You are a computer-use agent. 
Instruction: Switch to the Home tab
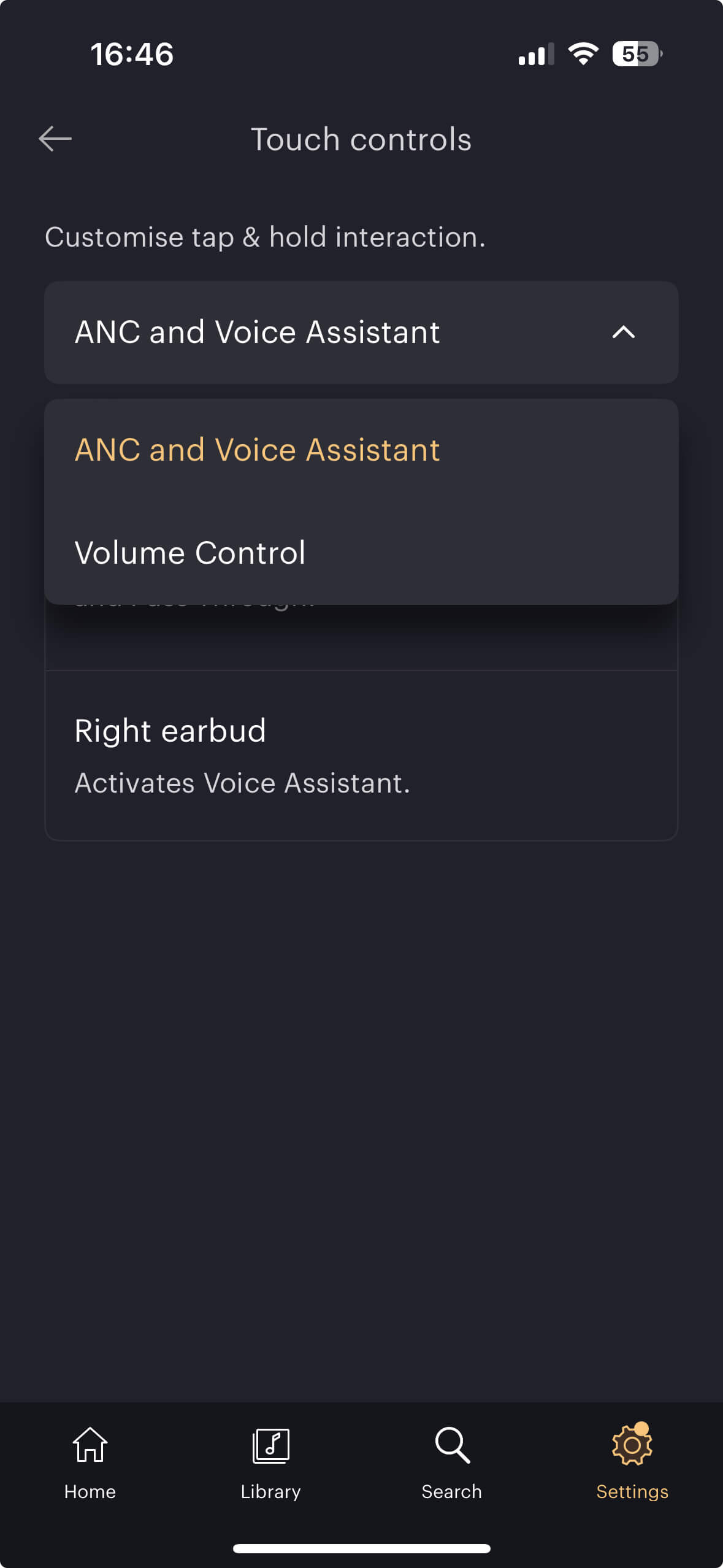pos(90,1462)
